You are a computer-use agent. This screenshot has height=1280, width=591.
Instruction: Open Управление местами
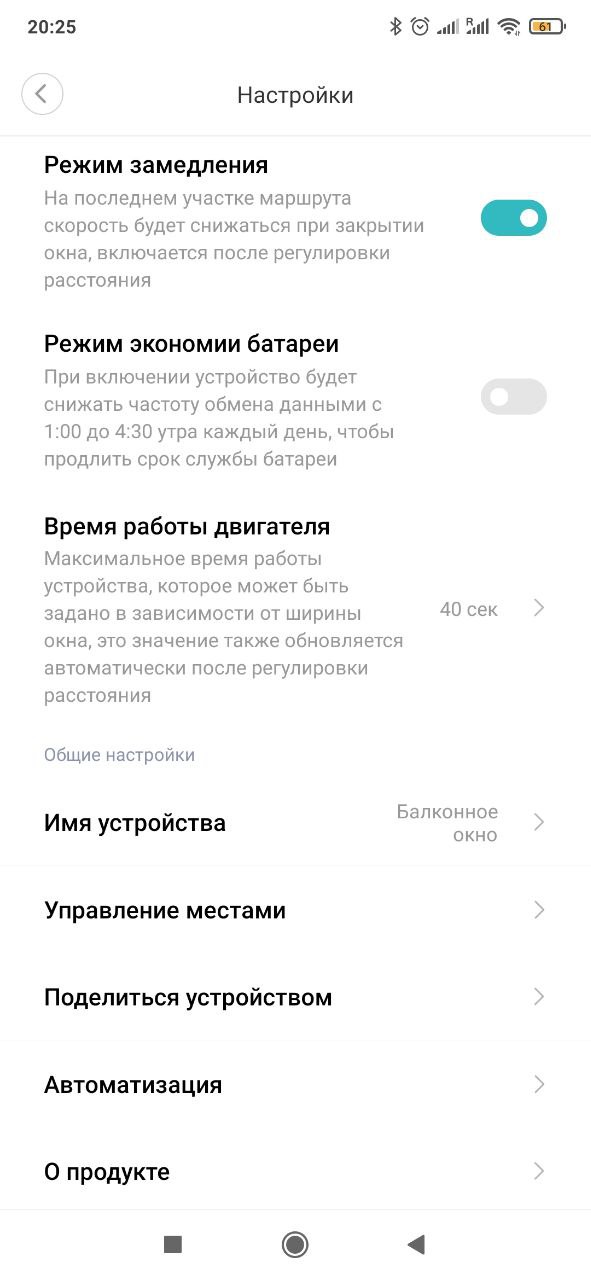[295, 910]
